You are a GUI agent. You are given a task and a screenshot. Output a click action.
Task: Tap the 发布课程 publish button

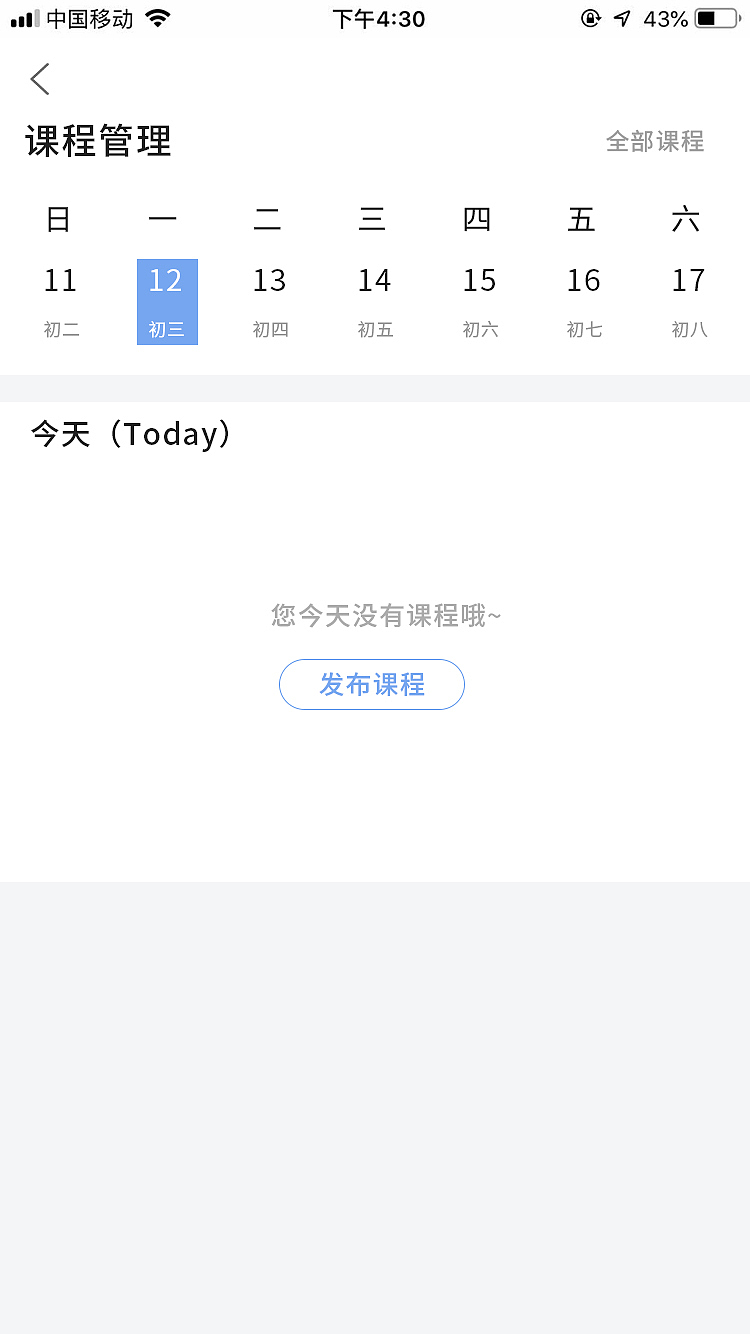371,684
